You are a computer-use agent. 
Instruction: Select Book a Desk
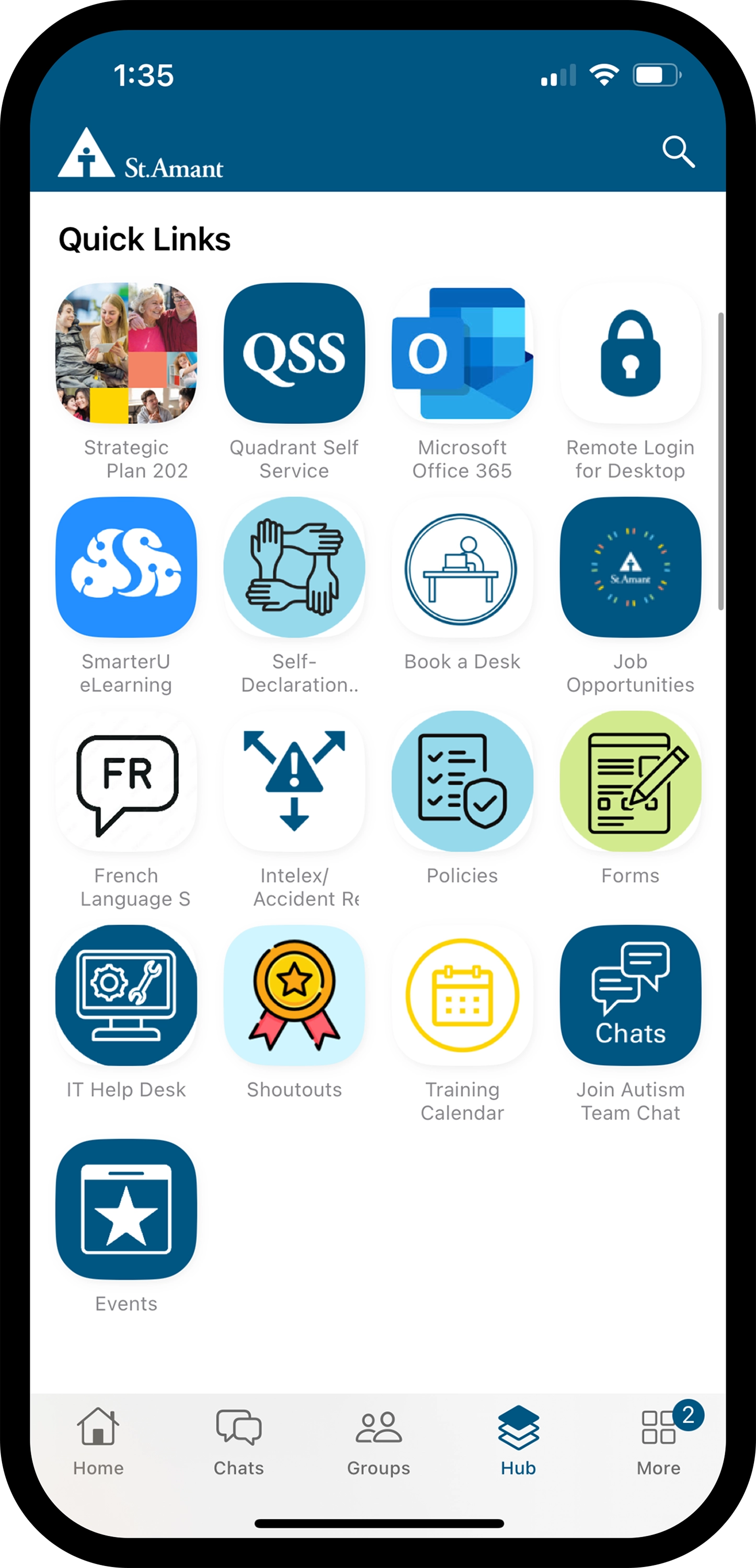(462, 567)
